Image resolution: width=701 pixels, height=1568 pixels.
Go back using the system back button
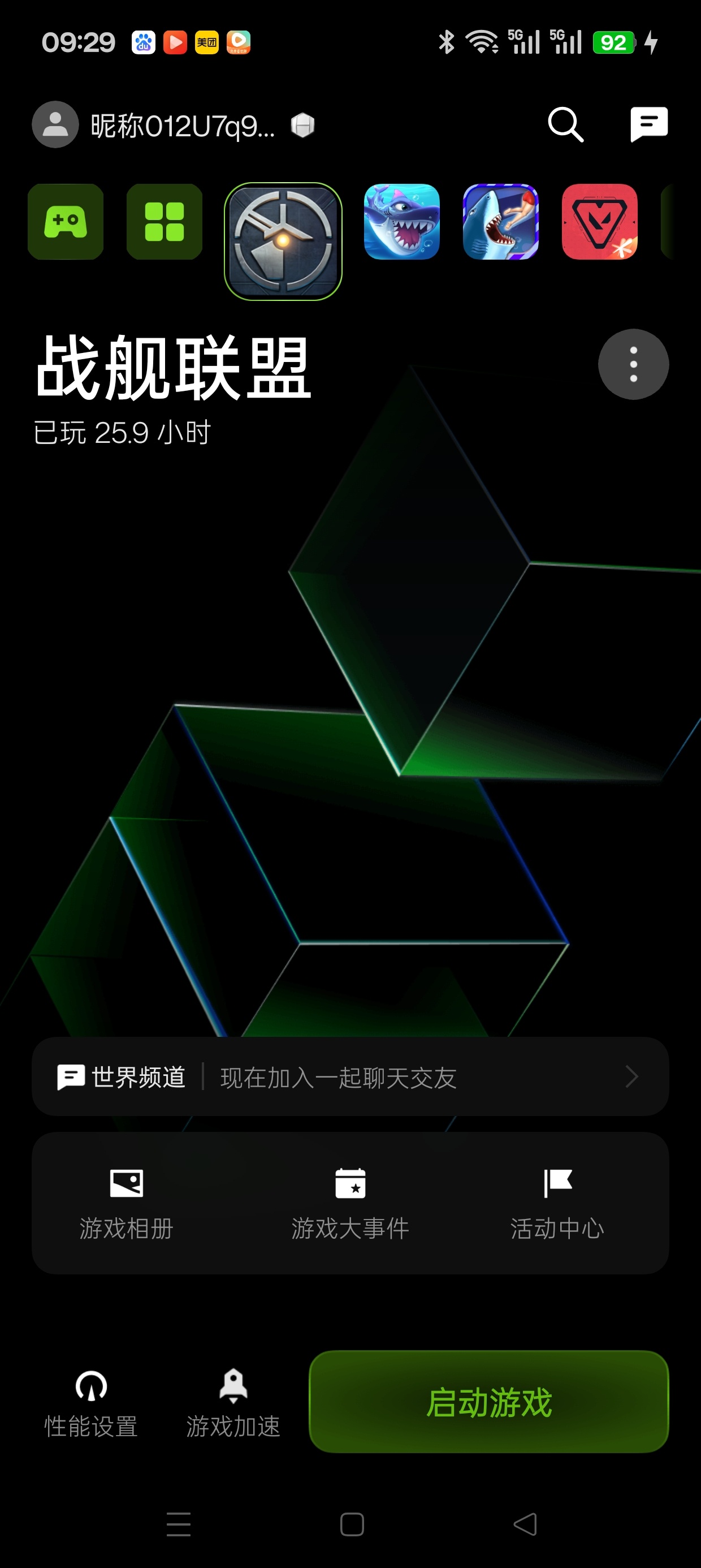pos(525,1524)
